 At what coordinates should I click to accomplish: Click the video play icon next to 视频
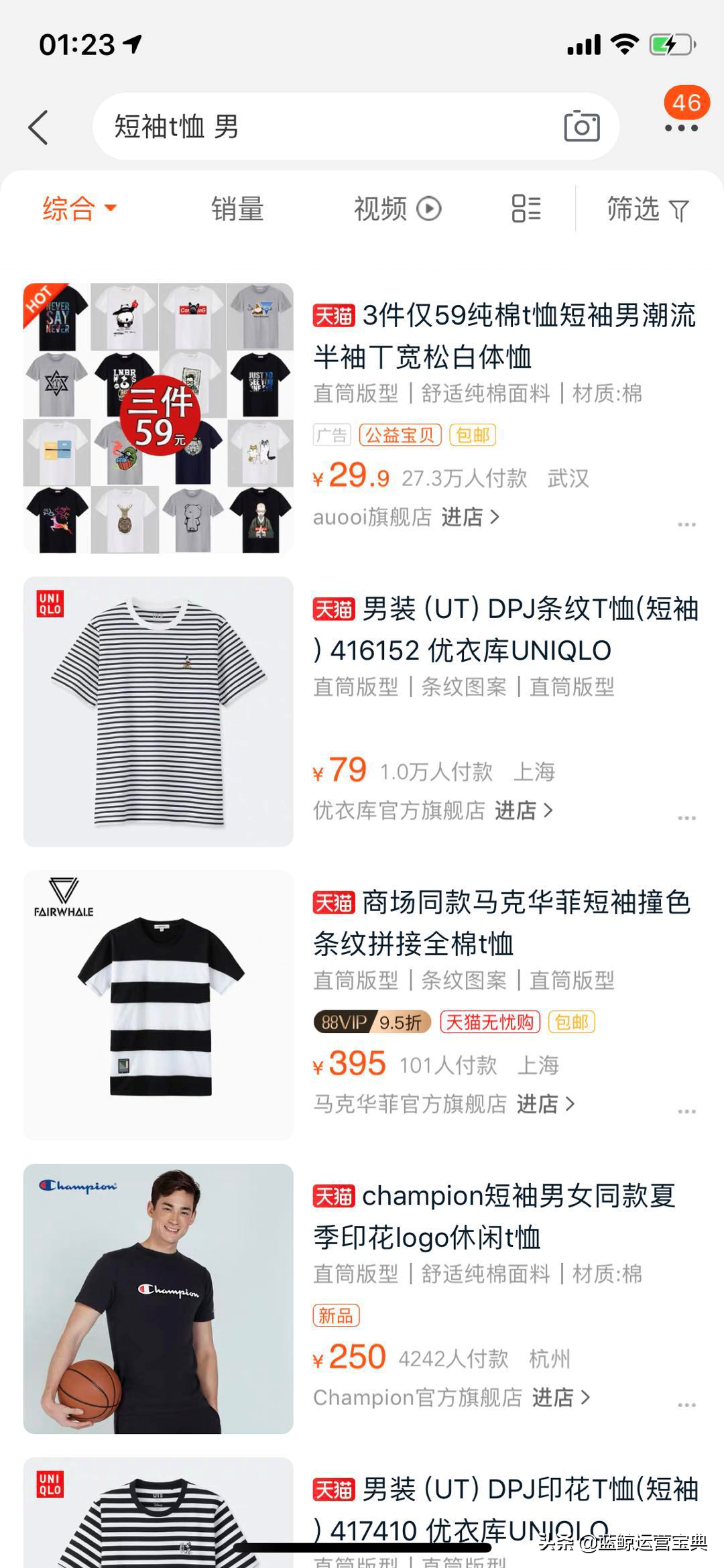pos(429,208)
